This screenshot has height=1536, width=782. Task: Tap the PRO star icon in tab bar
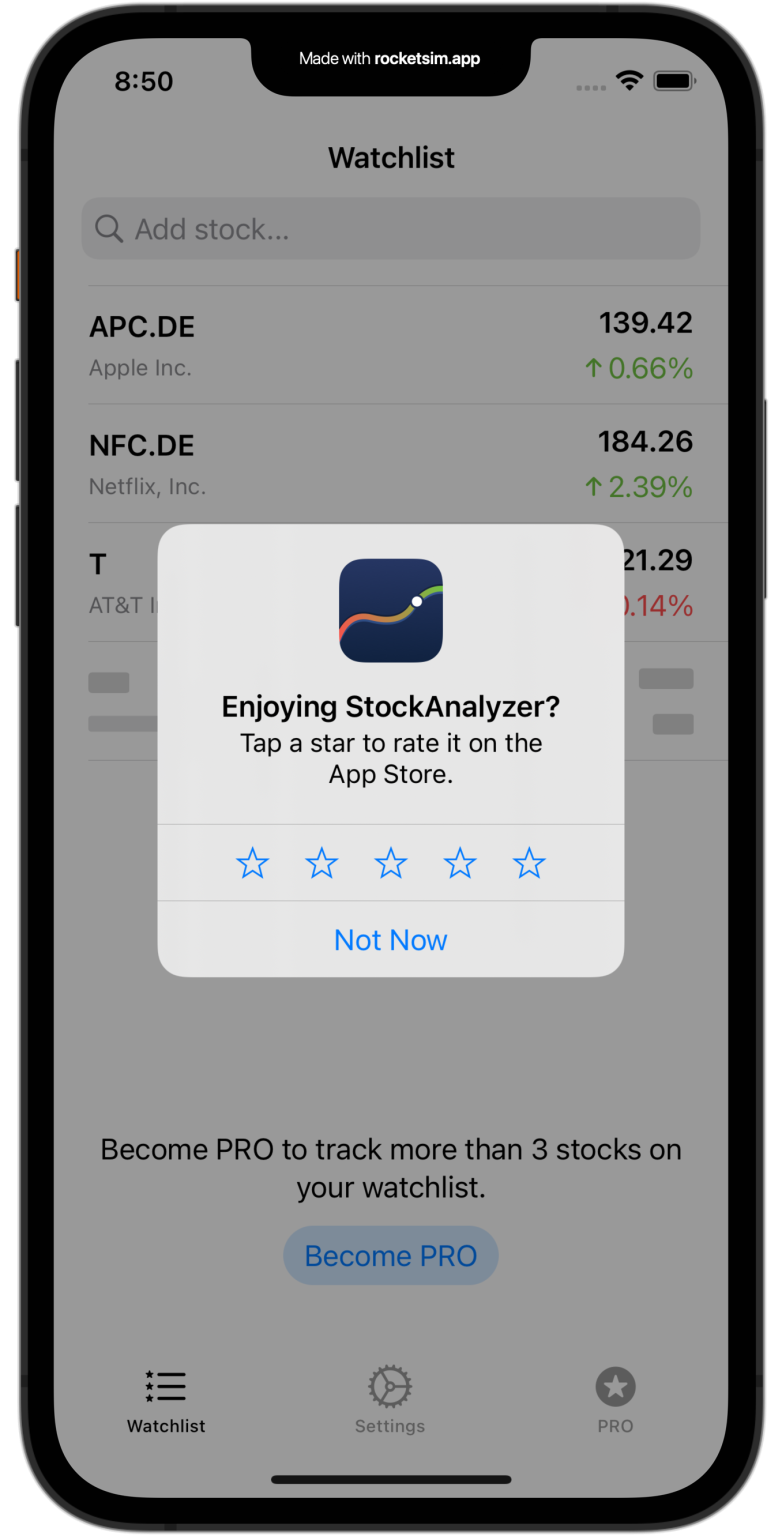[615, 1386]
